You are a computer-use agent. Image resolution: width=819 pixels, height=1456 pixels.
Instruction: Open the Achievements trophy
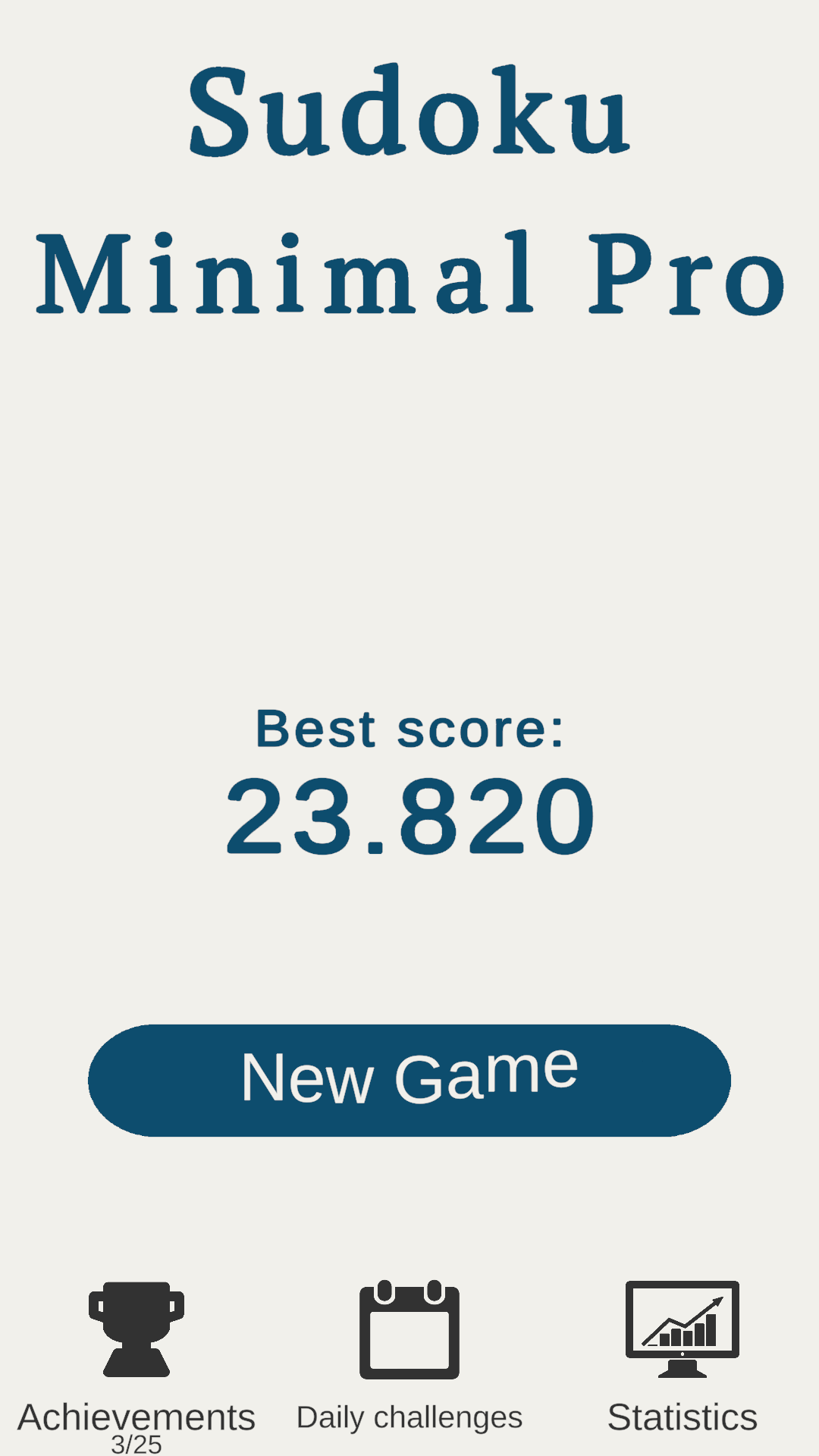(x=136, y=1330)
